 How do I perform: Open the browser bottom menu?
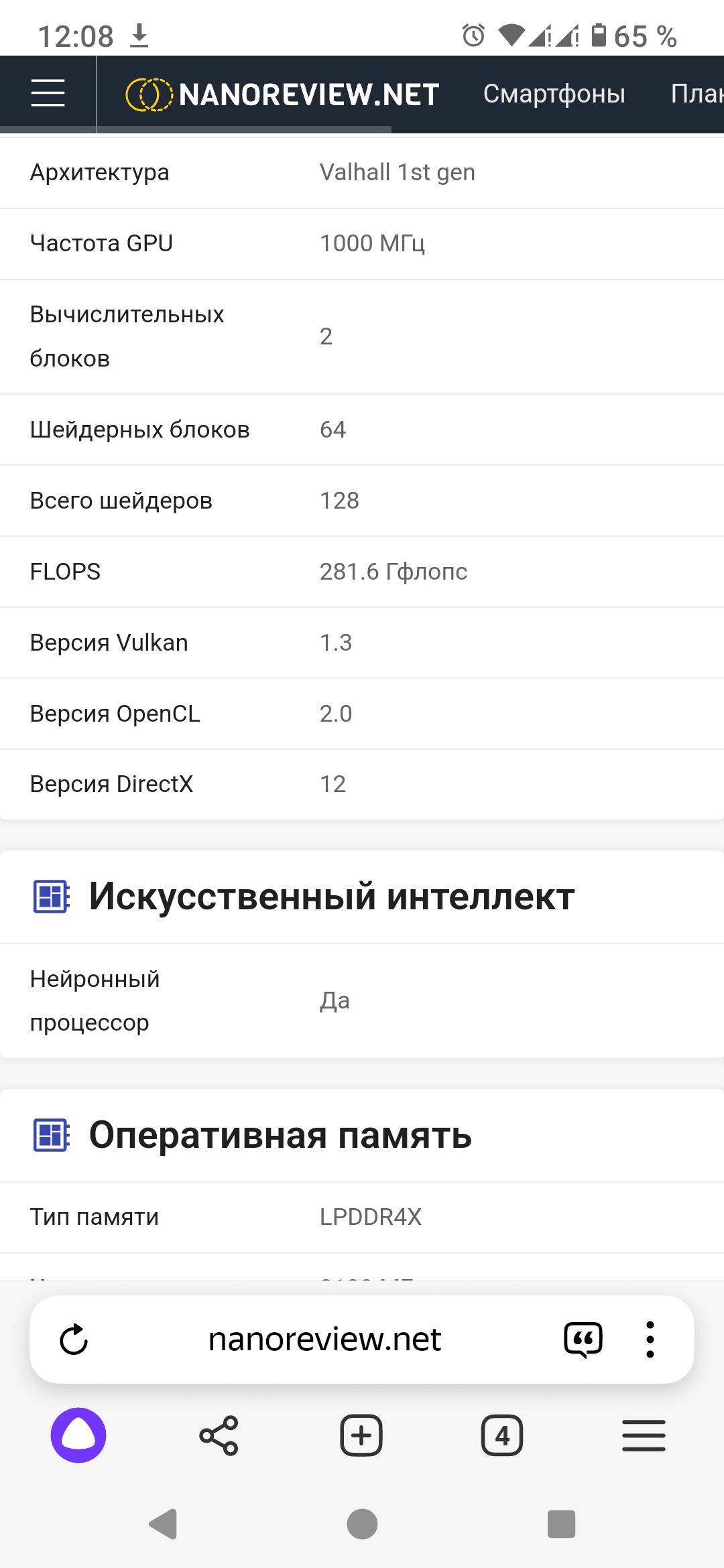[x=644, y=1435]
